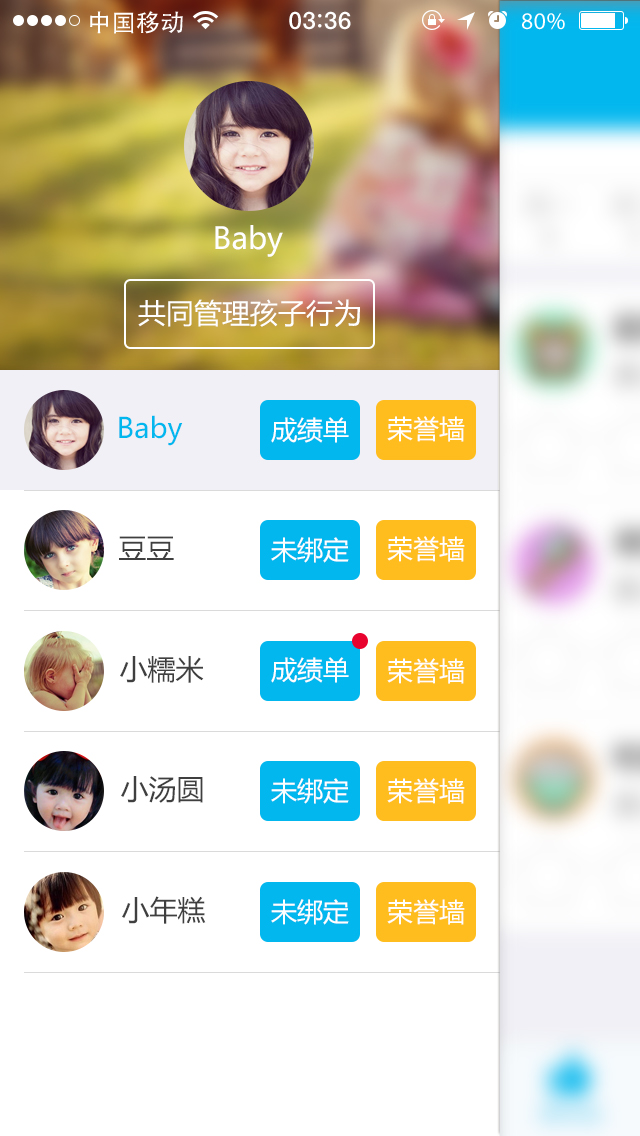Tap the 共同管理孩子行为 button
The width and height of the screenshot is (640, 1136).
tap(249, 314)
